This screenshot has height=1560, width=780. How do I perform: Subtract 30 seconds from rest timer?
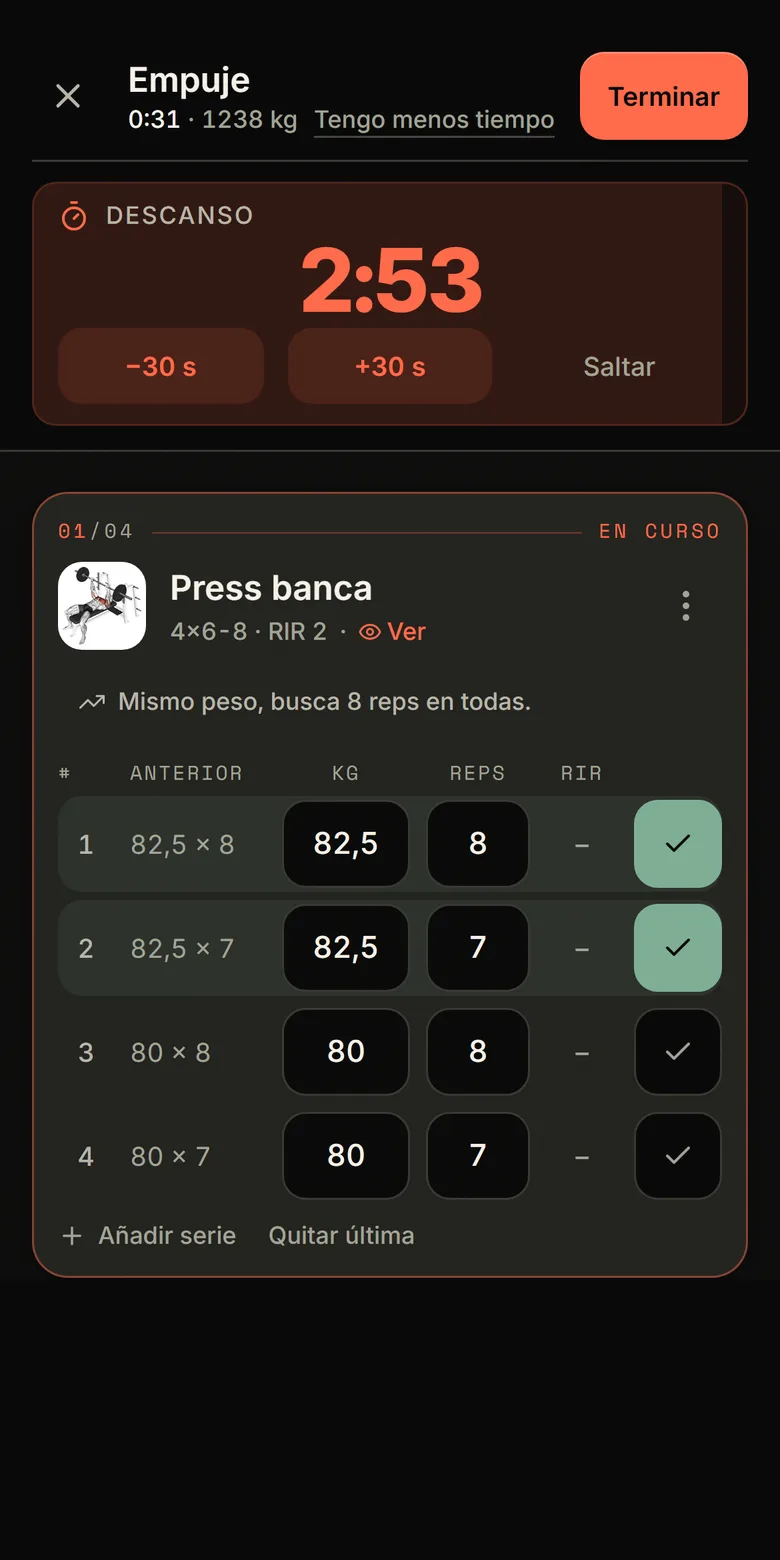pyautogui.click(x=161, y=366)
